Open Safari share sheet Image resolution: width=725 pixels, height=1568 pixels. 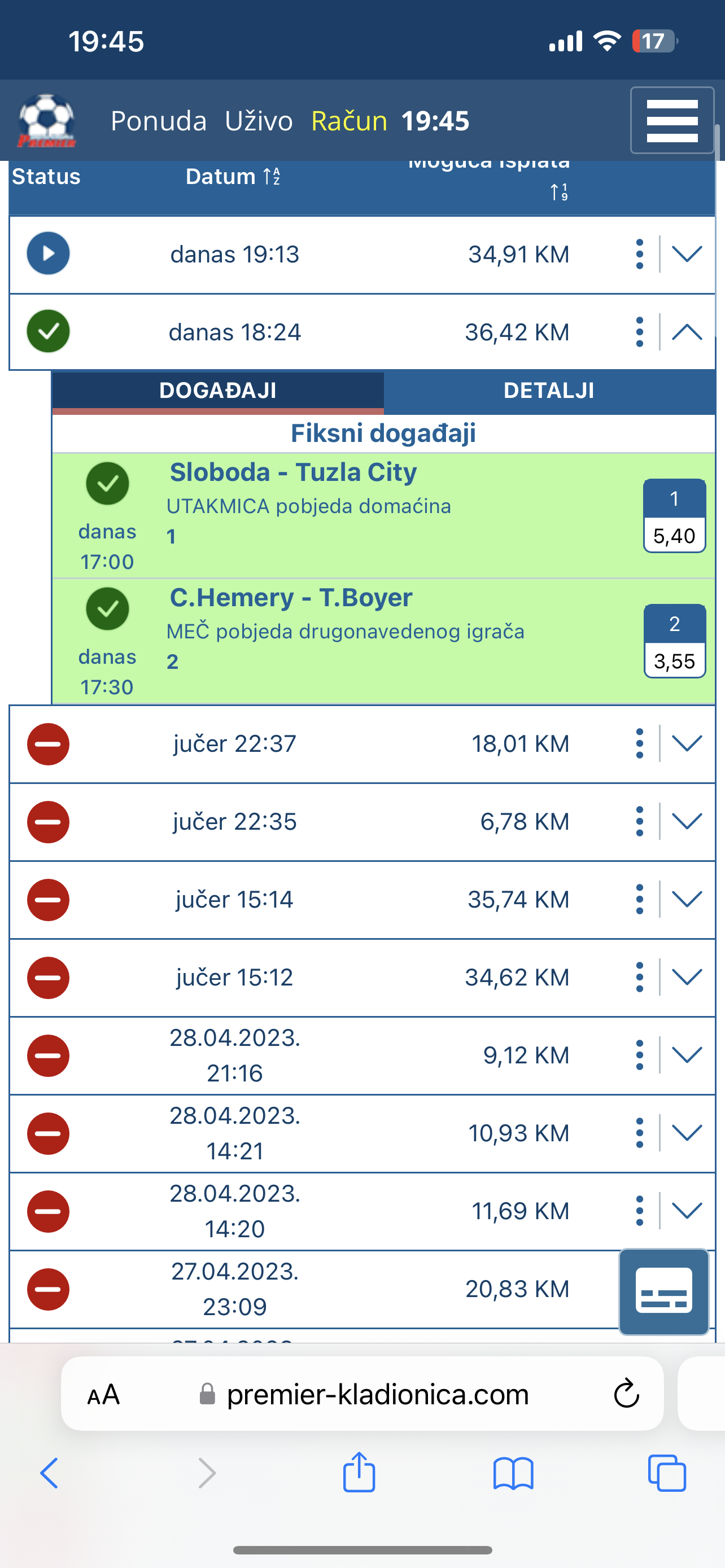[x=359, y=1473]
